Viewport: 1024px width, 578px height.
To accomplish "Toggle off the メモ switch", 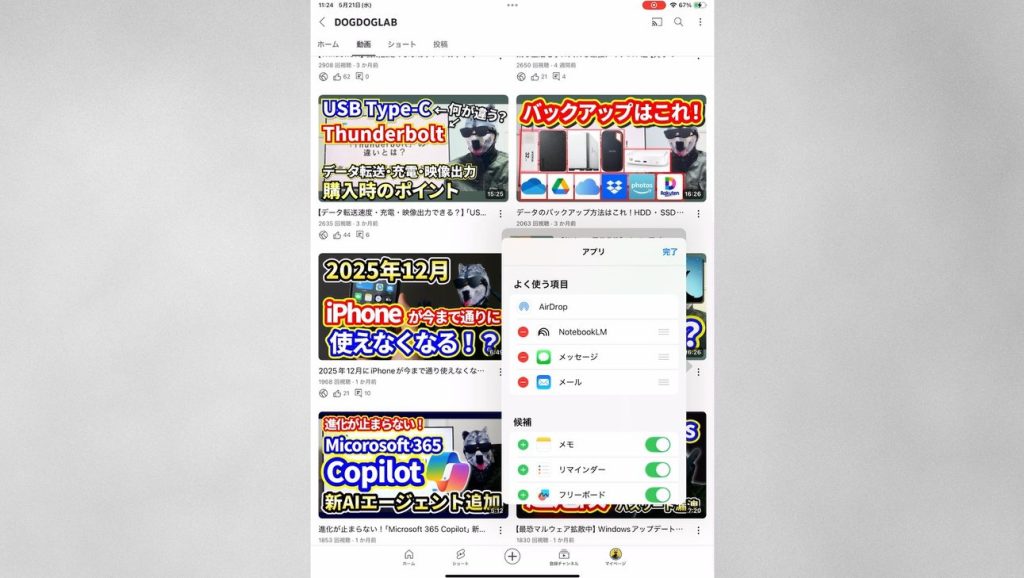I will pos(657,445).
